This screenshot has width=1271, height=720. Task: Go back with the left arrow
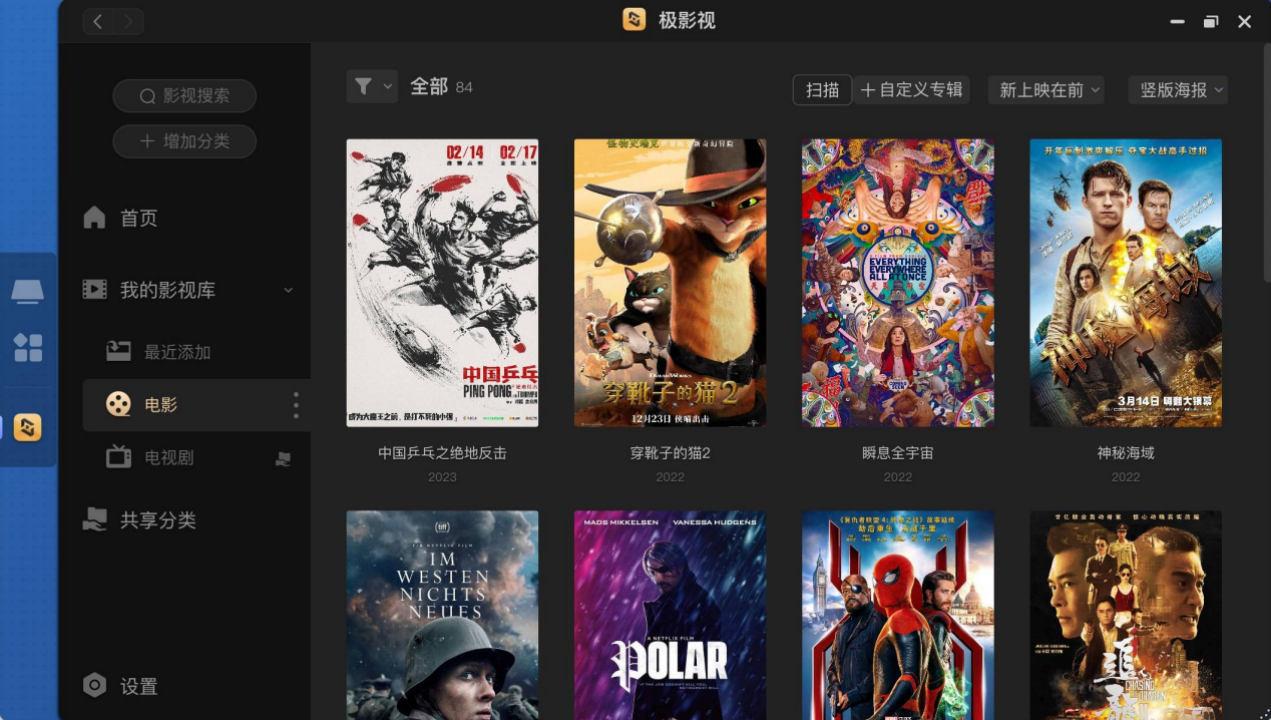pos(97,21)
